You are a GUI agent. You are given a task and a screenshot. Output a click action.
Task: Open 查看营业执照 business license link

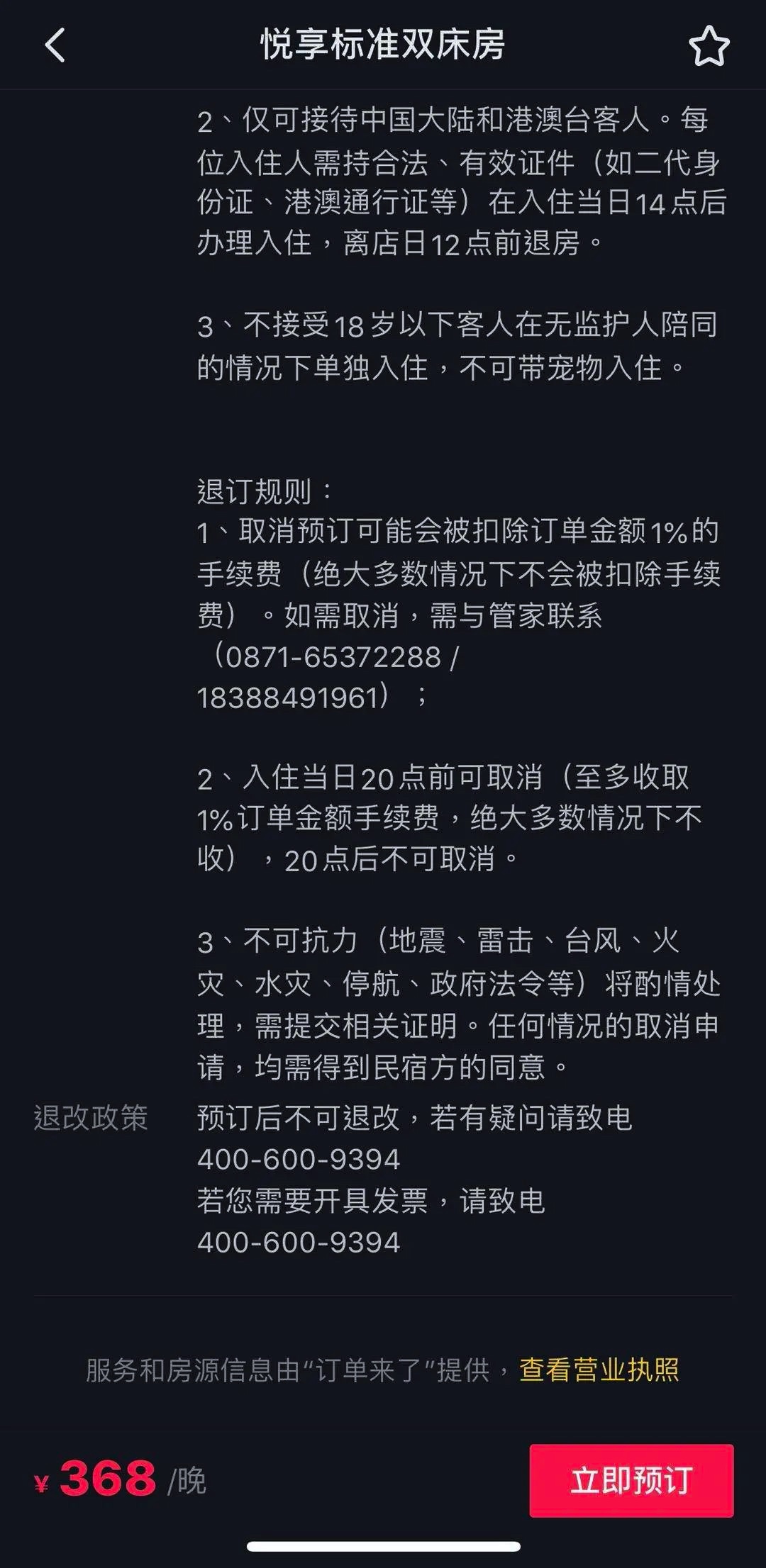click(x=599, y=1367)
